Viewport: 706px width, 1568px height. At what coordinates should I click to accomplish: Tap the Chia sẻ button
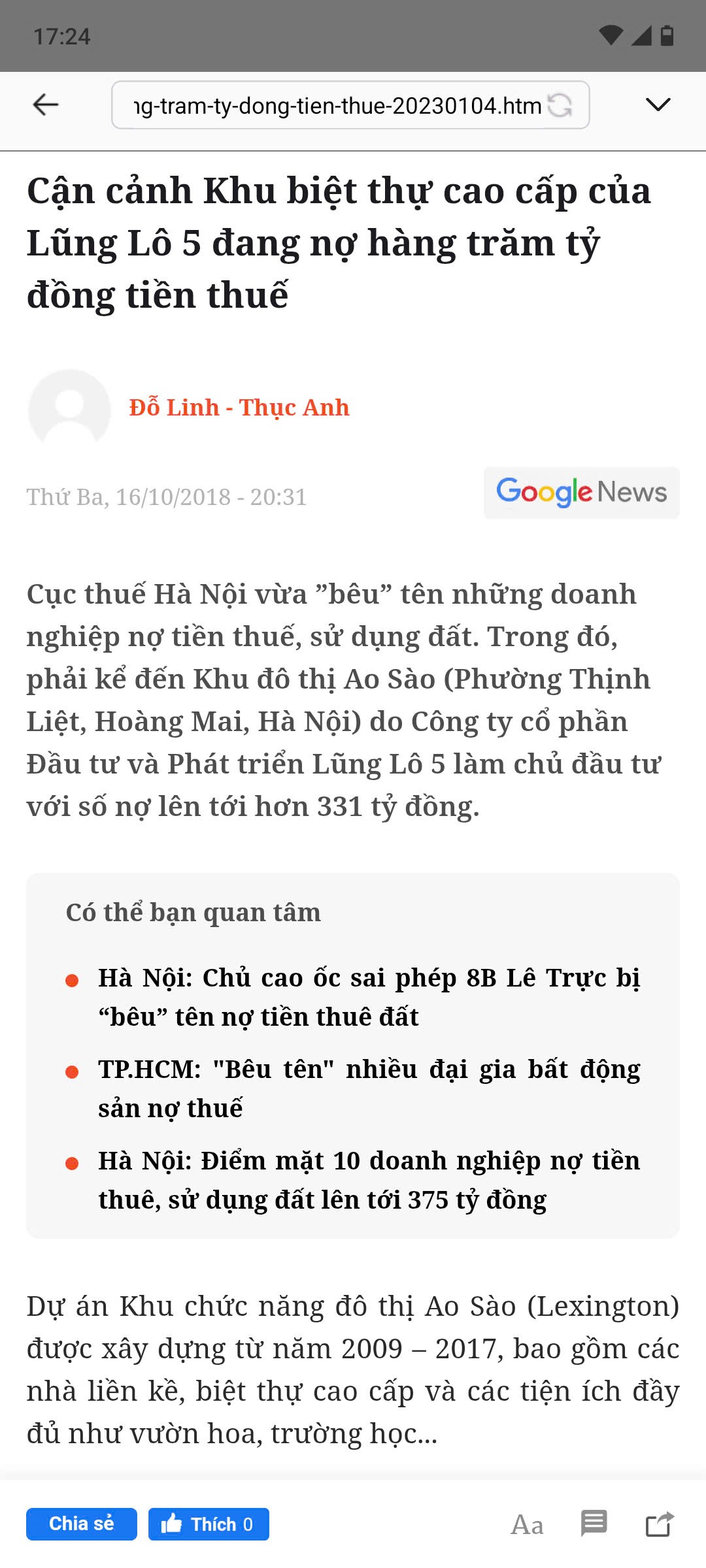click(82, 1524)
